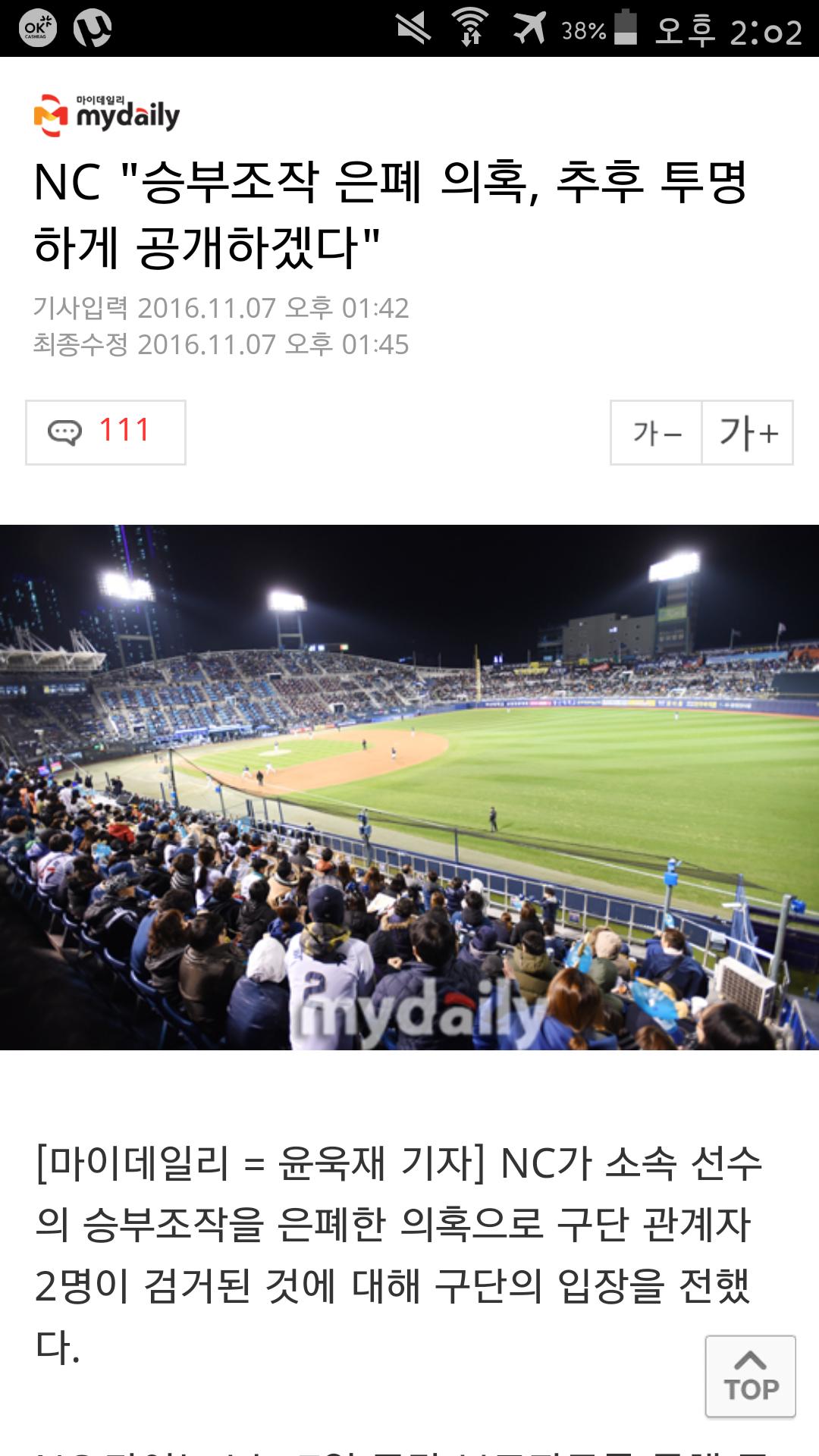The image size is (819, 1456).
Task: Open the 111 comments button
Action: pos(105,432)
